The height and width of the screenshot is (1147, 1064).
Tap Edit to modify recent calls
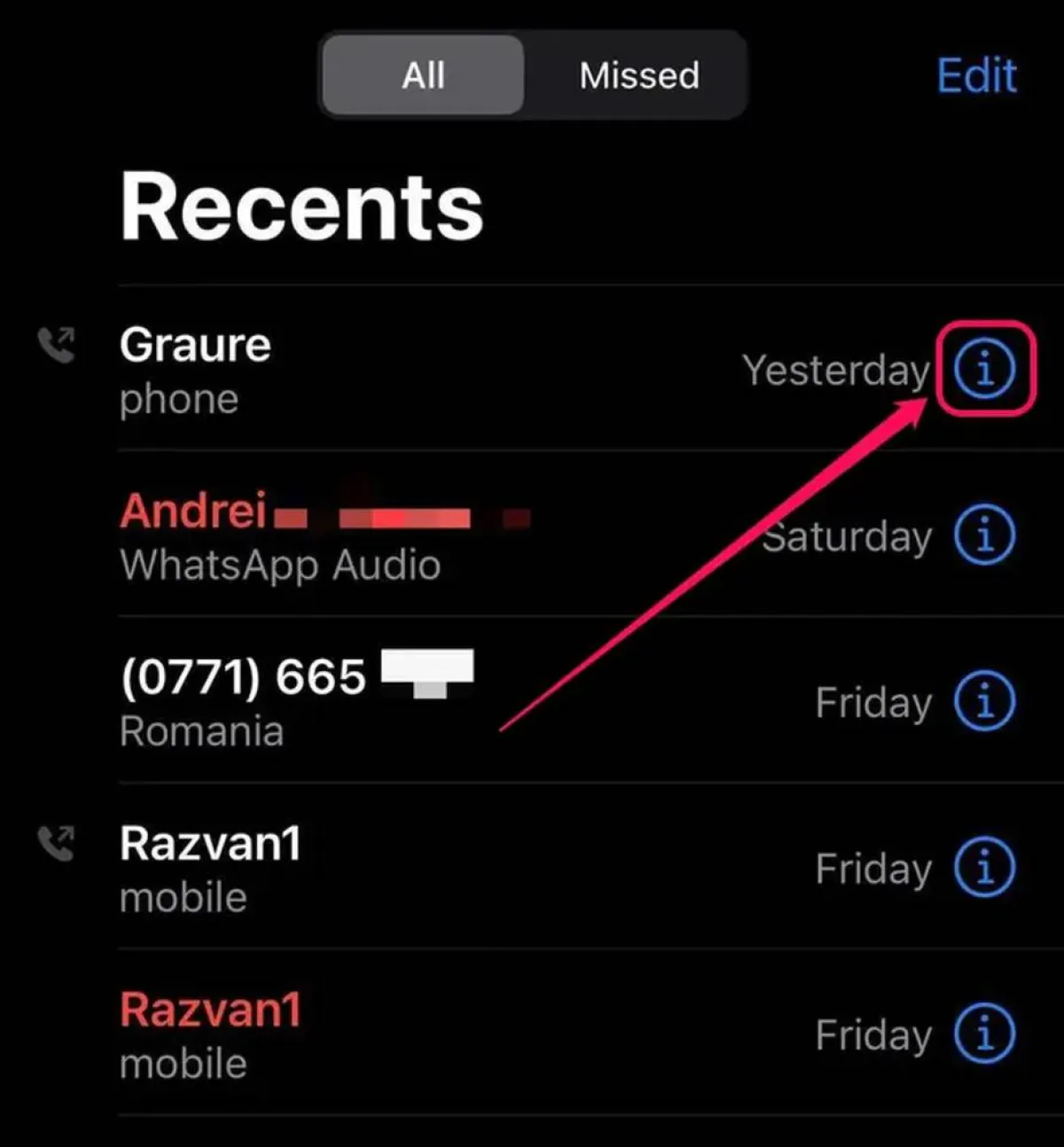[x=976, y=75]
